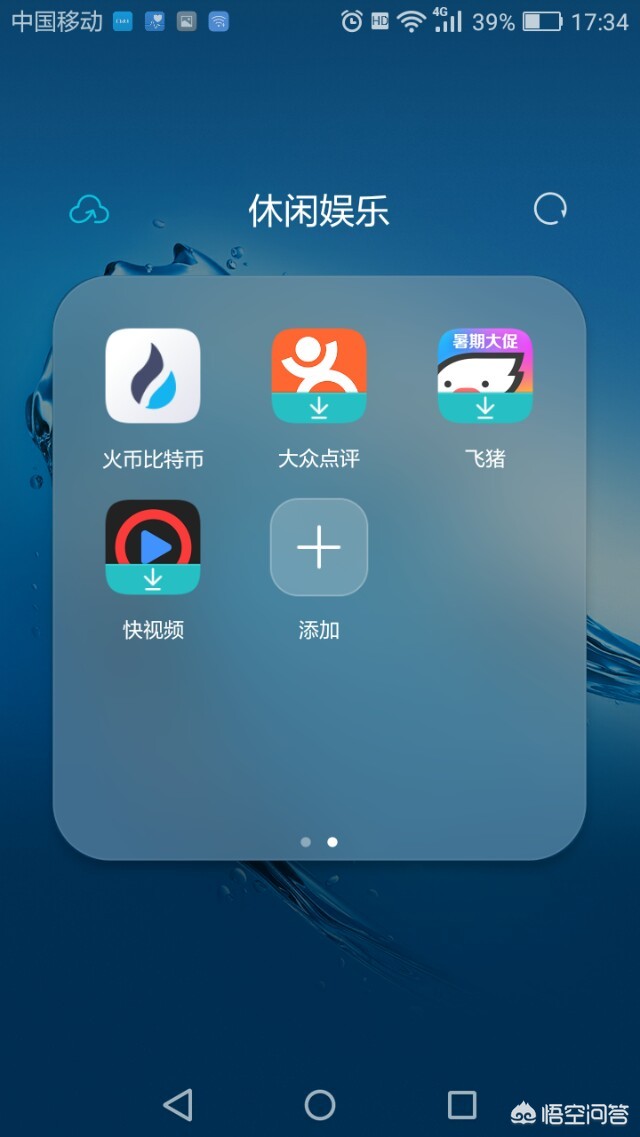The height and width of the screenshot is (1137, 640).
Task: Download the 快视频 app
Action: 153,547
